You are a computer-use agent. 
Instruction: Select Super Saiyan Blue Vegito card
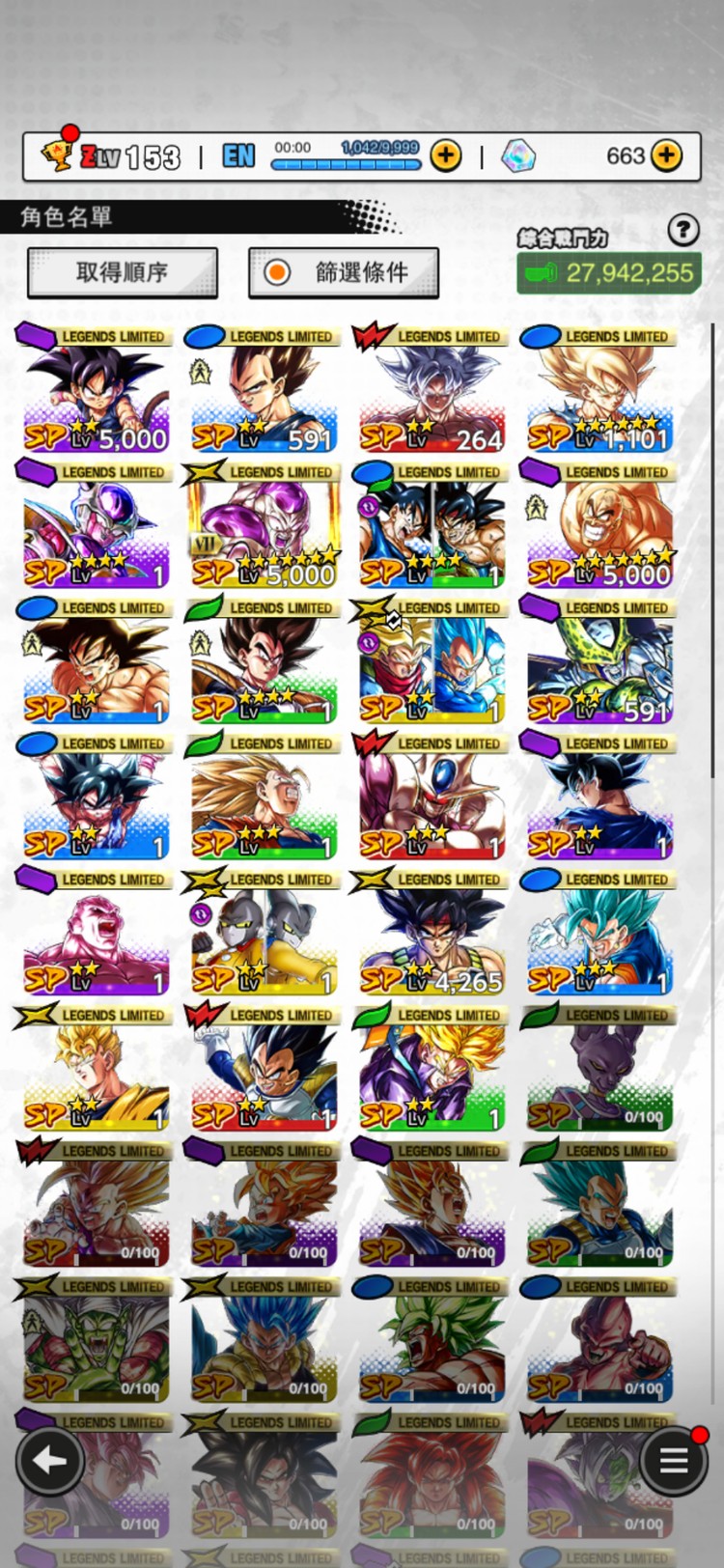(599, 935)
